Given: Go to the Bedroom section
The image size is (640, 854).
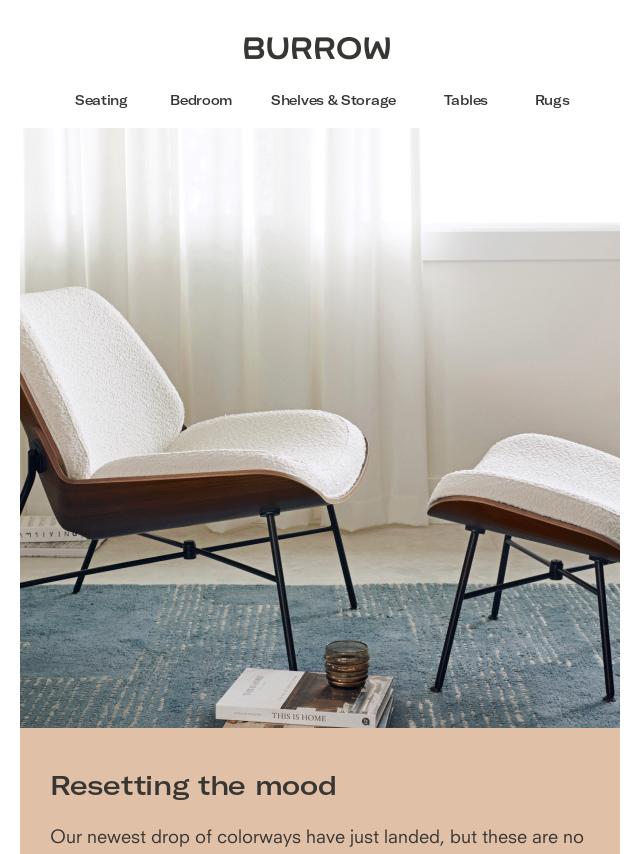Looking at the screenshot, I should pyautogui.click(x=201, y=100).
